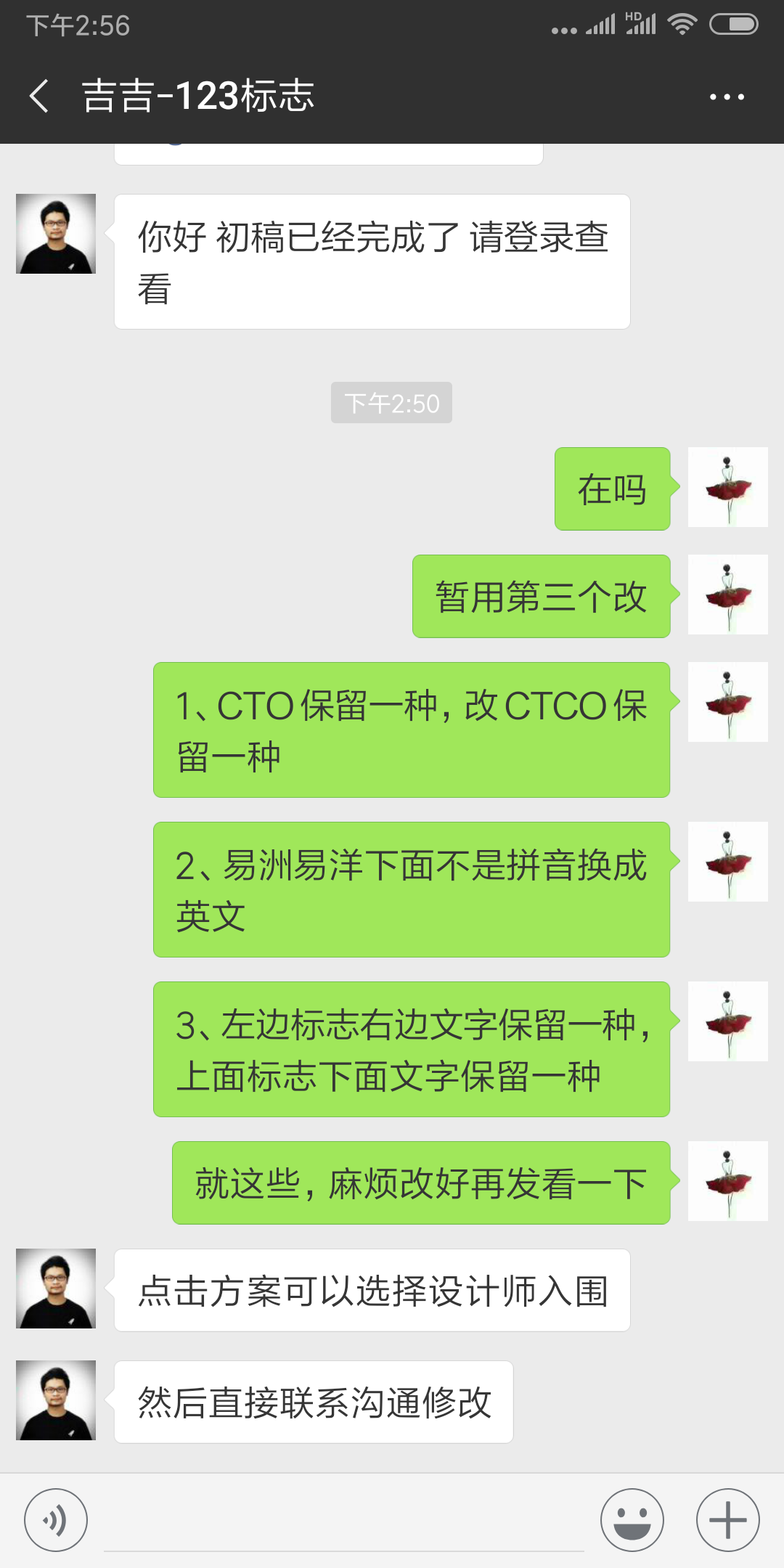Open the plus attachments menu
The image size is (784, 1568).
click(x=727, y=1520)
